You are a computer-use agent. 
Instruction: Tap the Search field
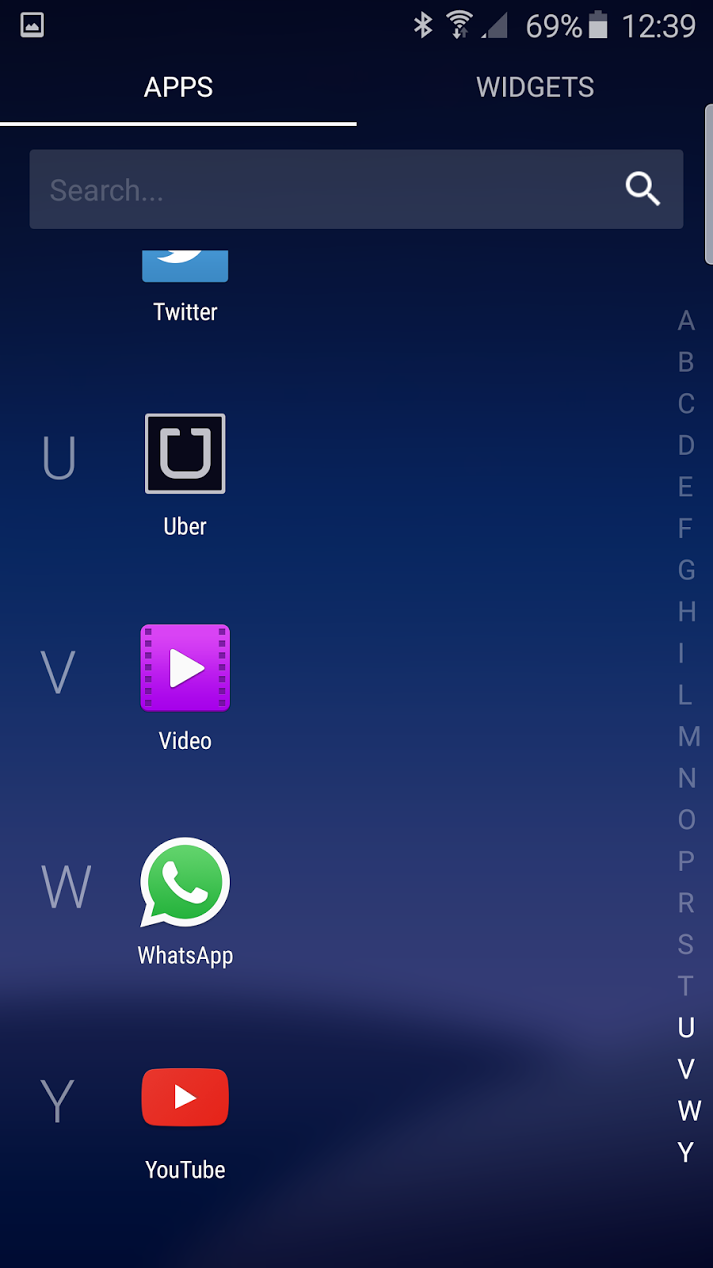[x=320, y=190]
